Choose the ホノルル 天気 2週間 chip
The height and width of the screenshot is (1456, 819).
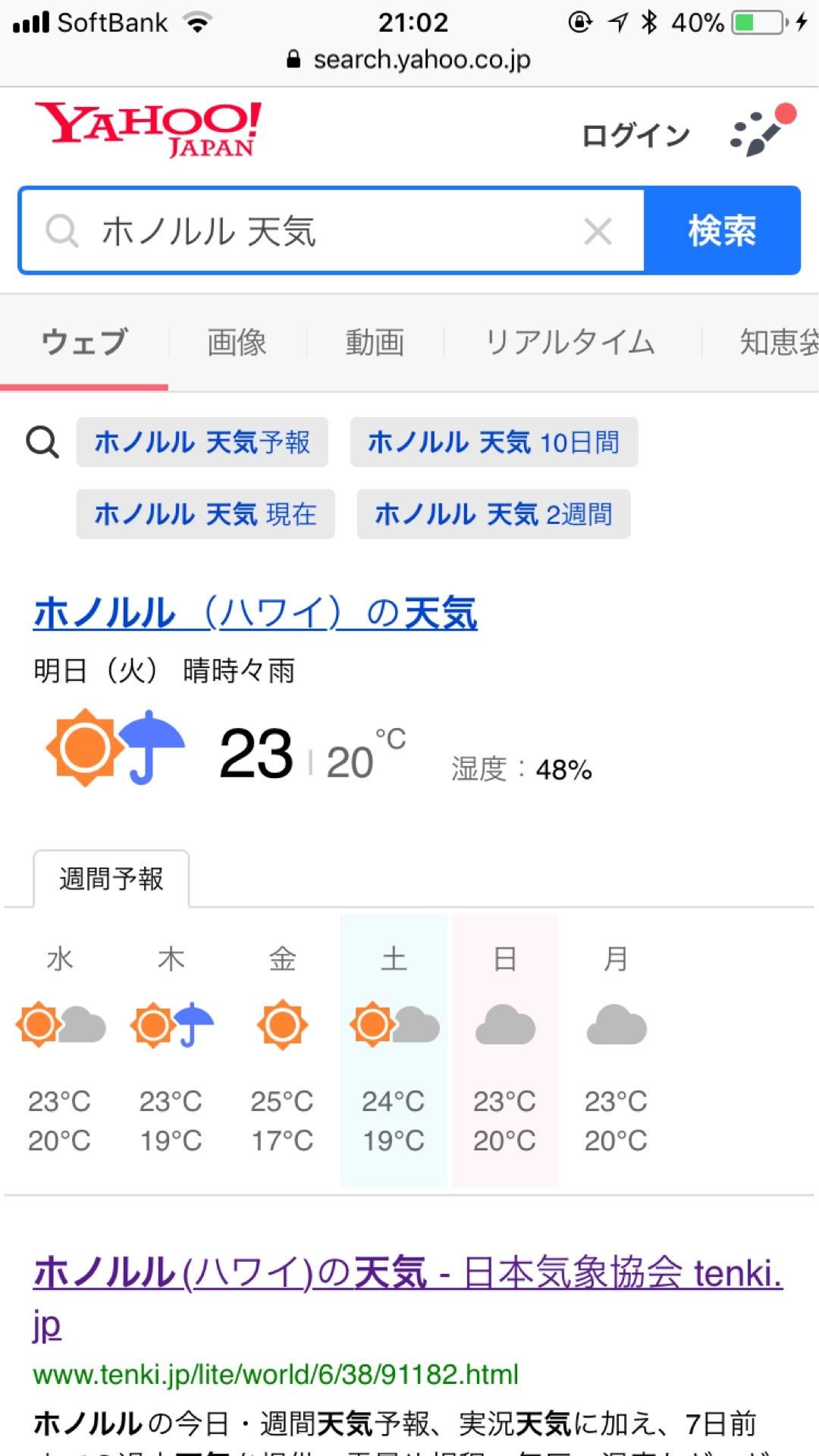point(492,514)
